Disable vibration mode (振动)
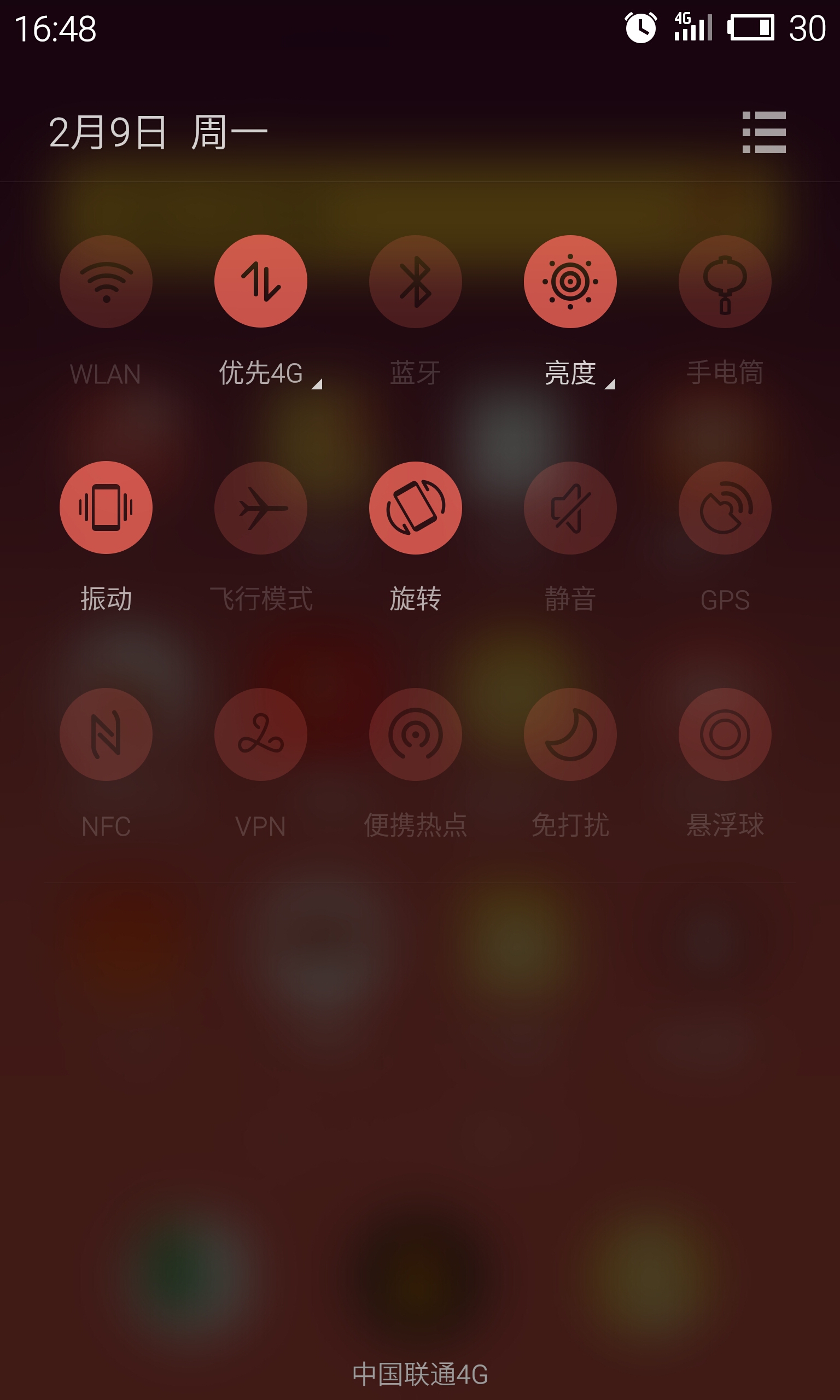Image resolution: width=840 pixels, height=1400 pixels. [106, 507]
